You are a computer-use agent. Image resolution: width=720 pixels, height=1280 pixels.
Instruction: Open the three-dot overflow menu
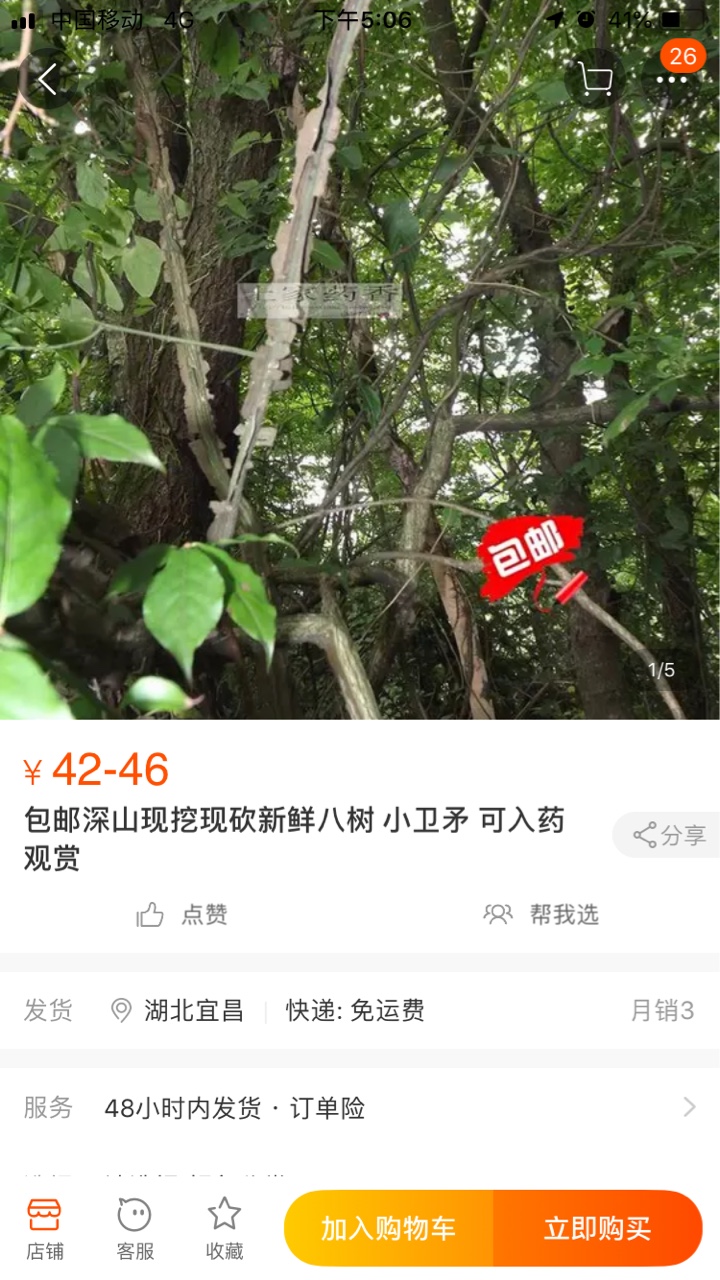[672, 79]
